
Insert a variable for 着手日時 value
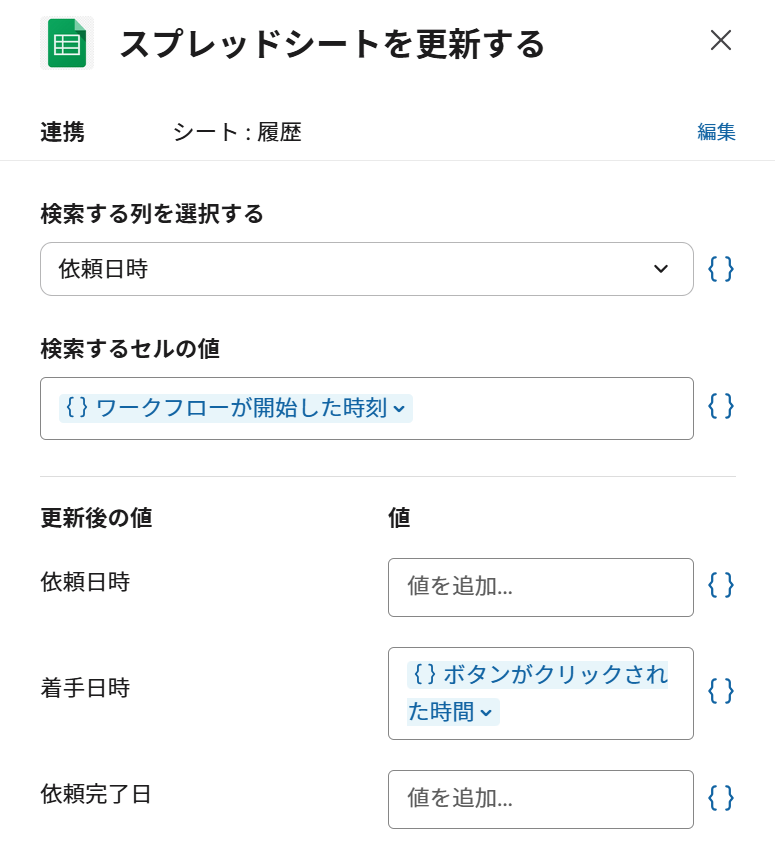tap(721, 691)
